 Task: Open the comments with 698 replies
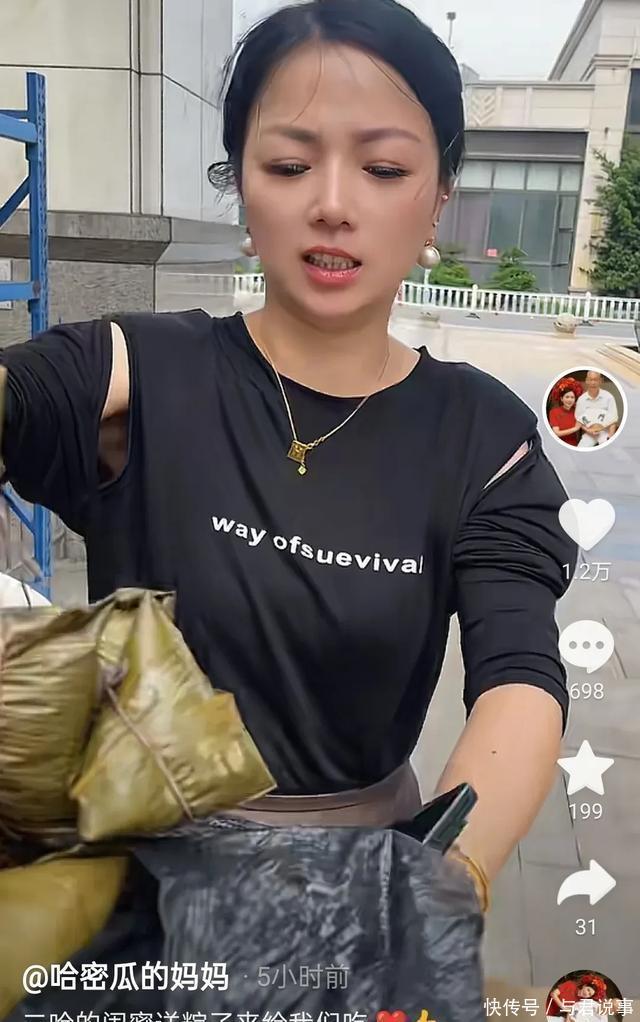point(586,646)
